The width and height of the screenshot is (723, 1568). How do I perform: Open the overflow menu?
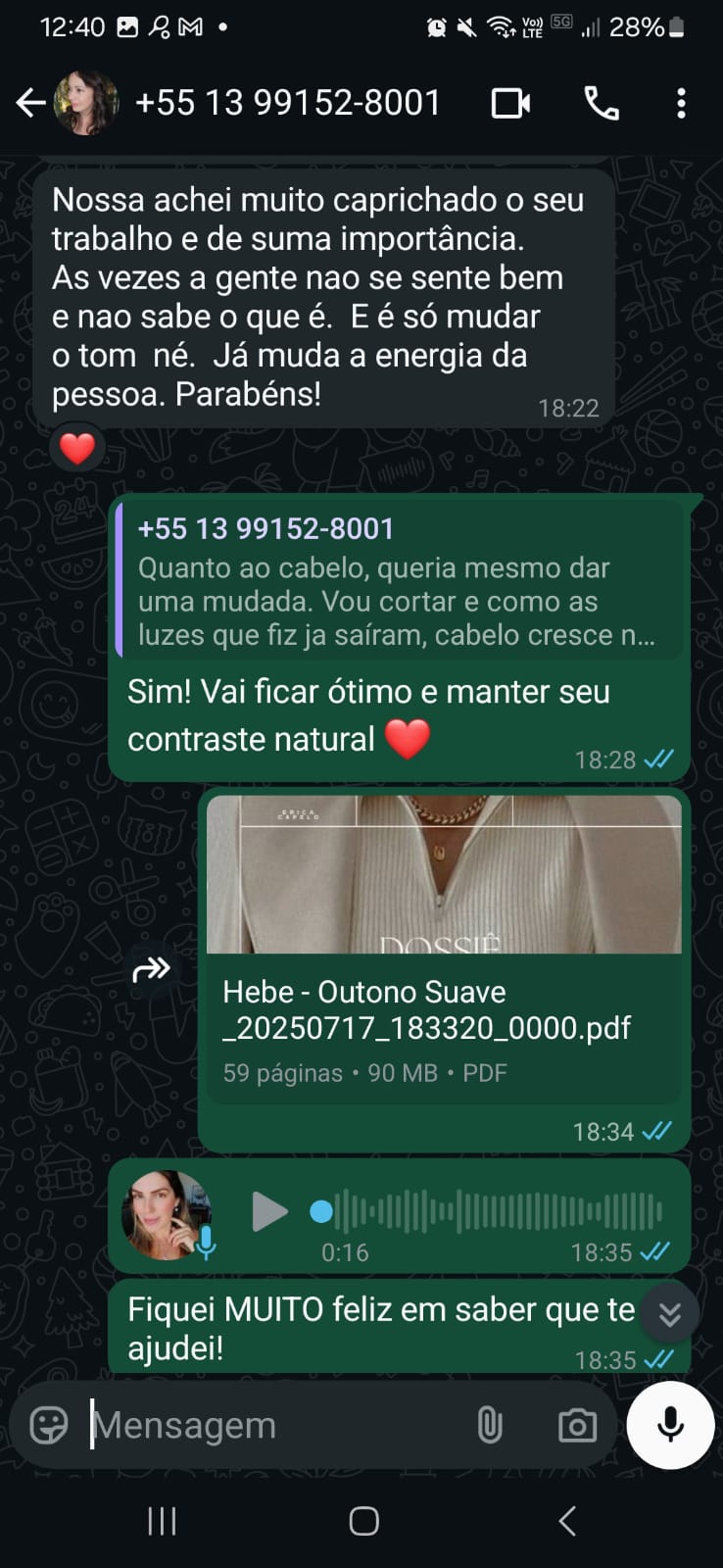(681, 103)
